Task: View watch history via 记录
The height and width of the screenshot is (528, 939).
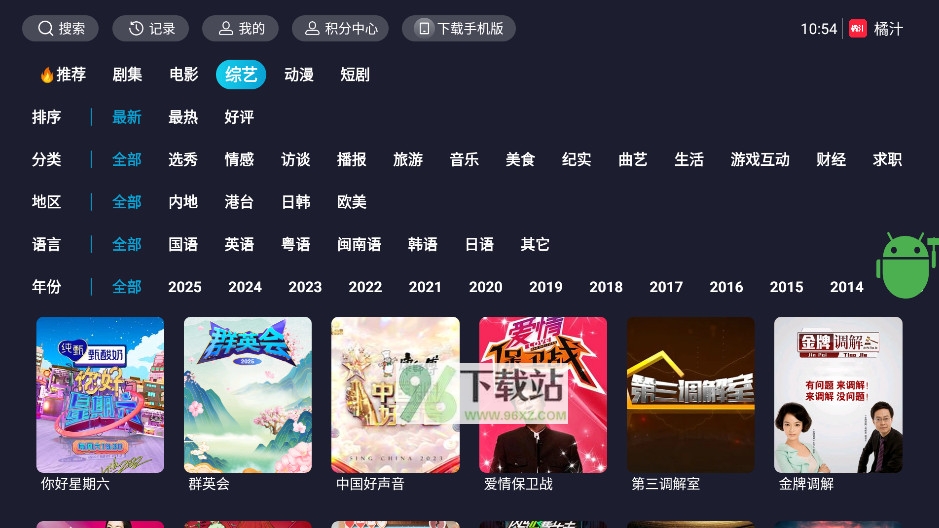Action: click(x=151, y=29)
